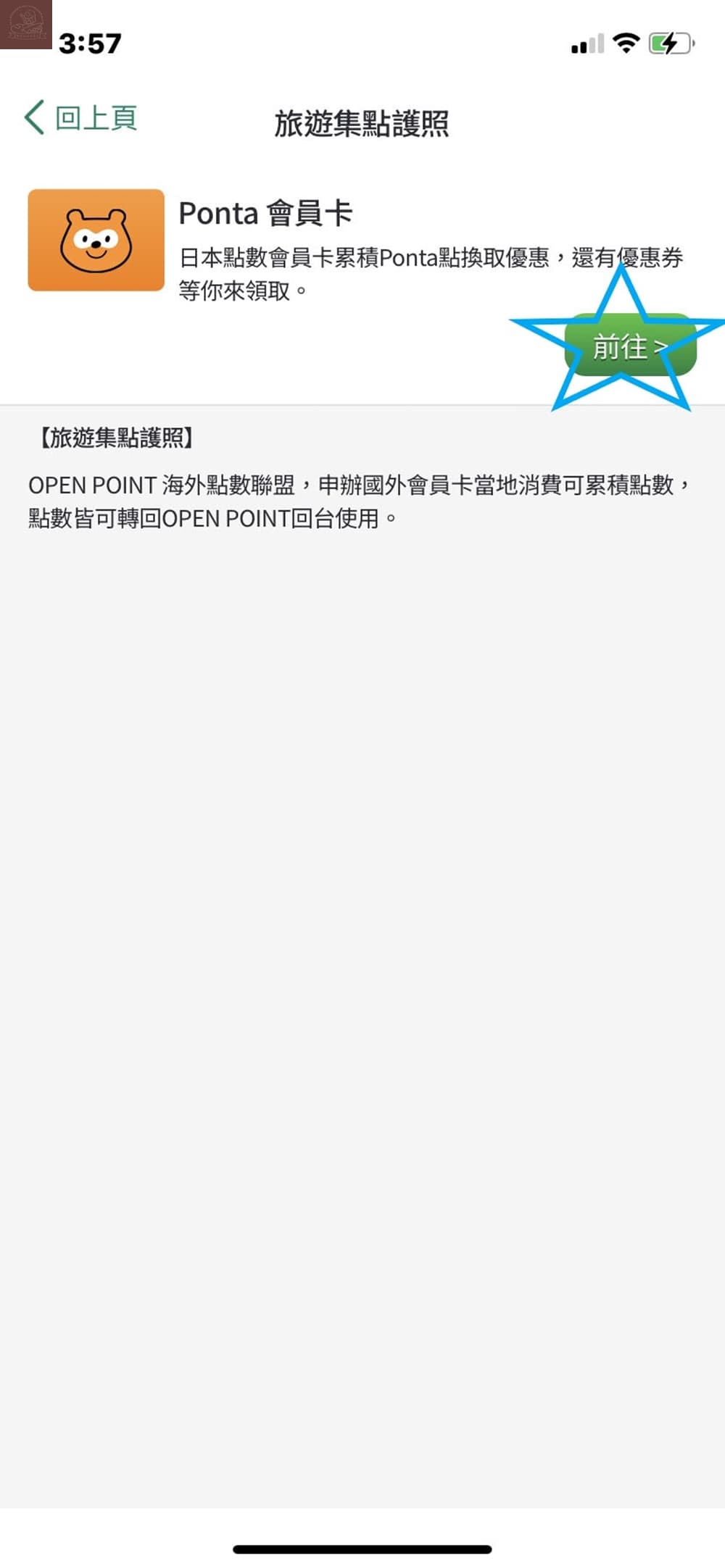Screen dimensions: 725x1568
Task: Tap the clock showing 3:57
Action: tap(87, 43)
